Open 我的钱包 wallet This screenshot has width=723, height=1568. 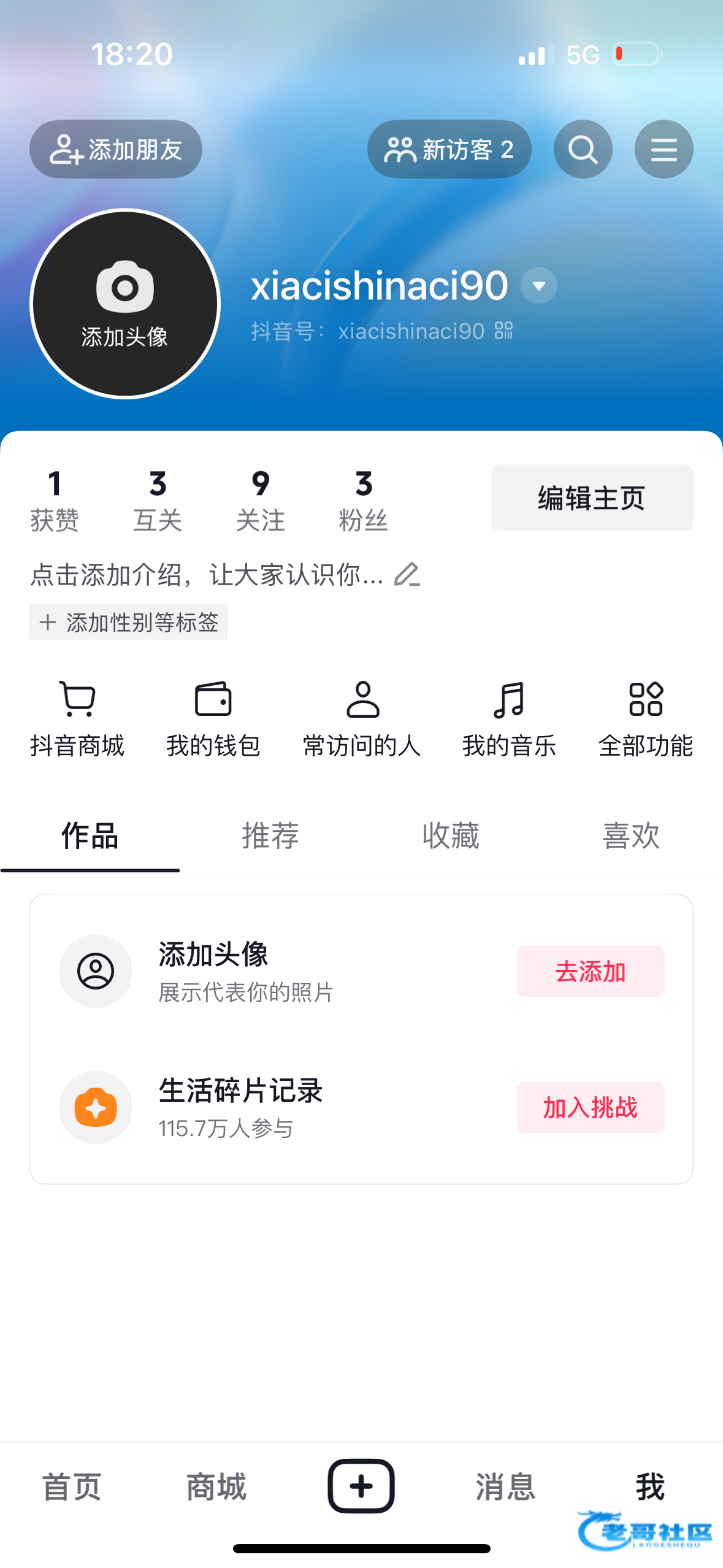[213, 718]
